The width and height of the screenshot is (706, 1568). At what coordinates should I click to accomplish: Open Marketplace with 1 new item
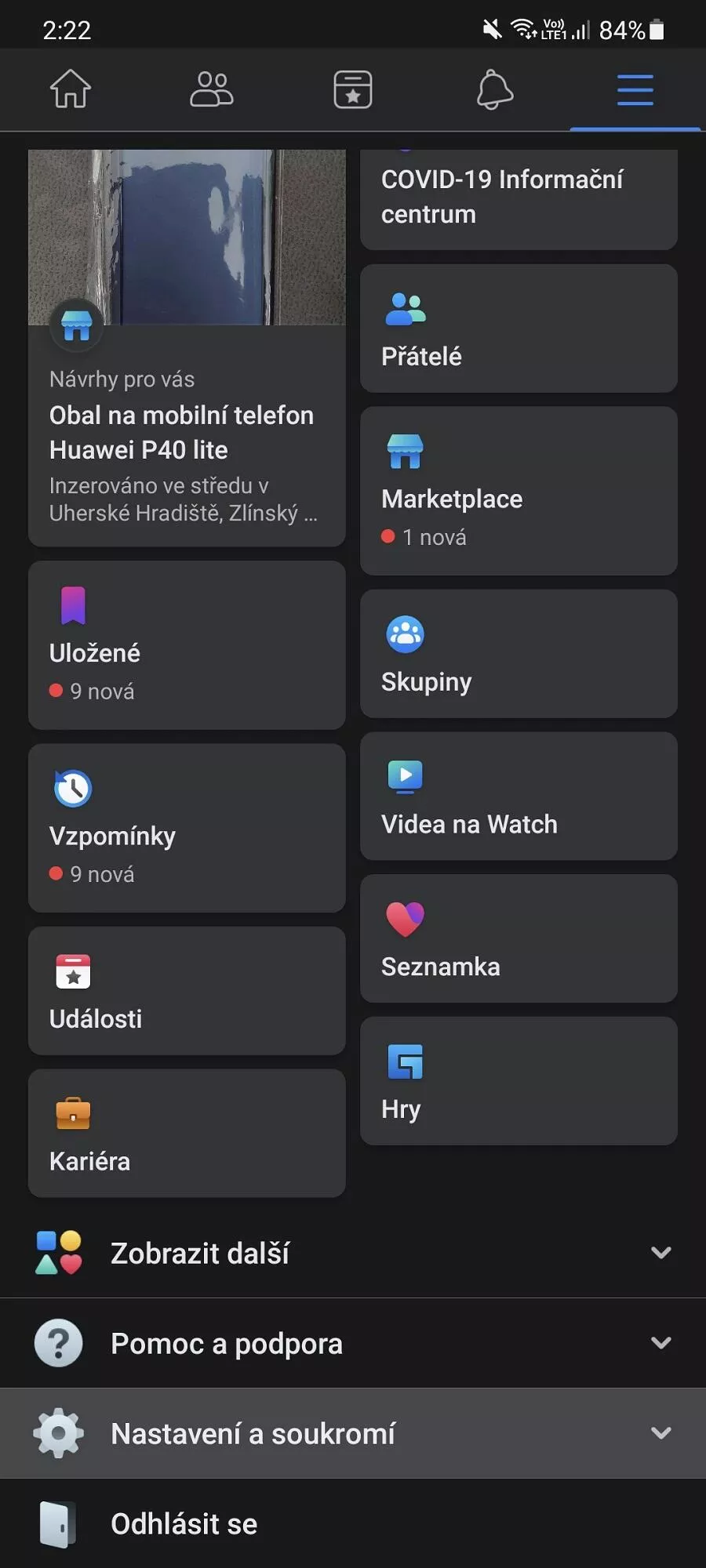pos(519,491)
